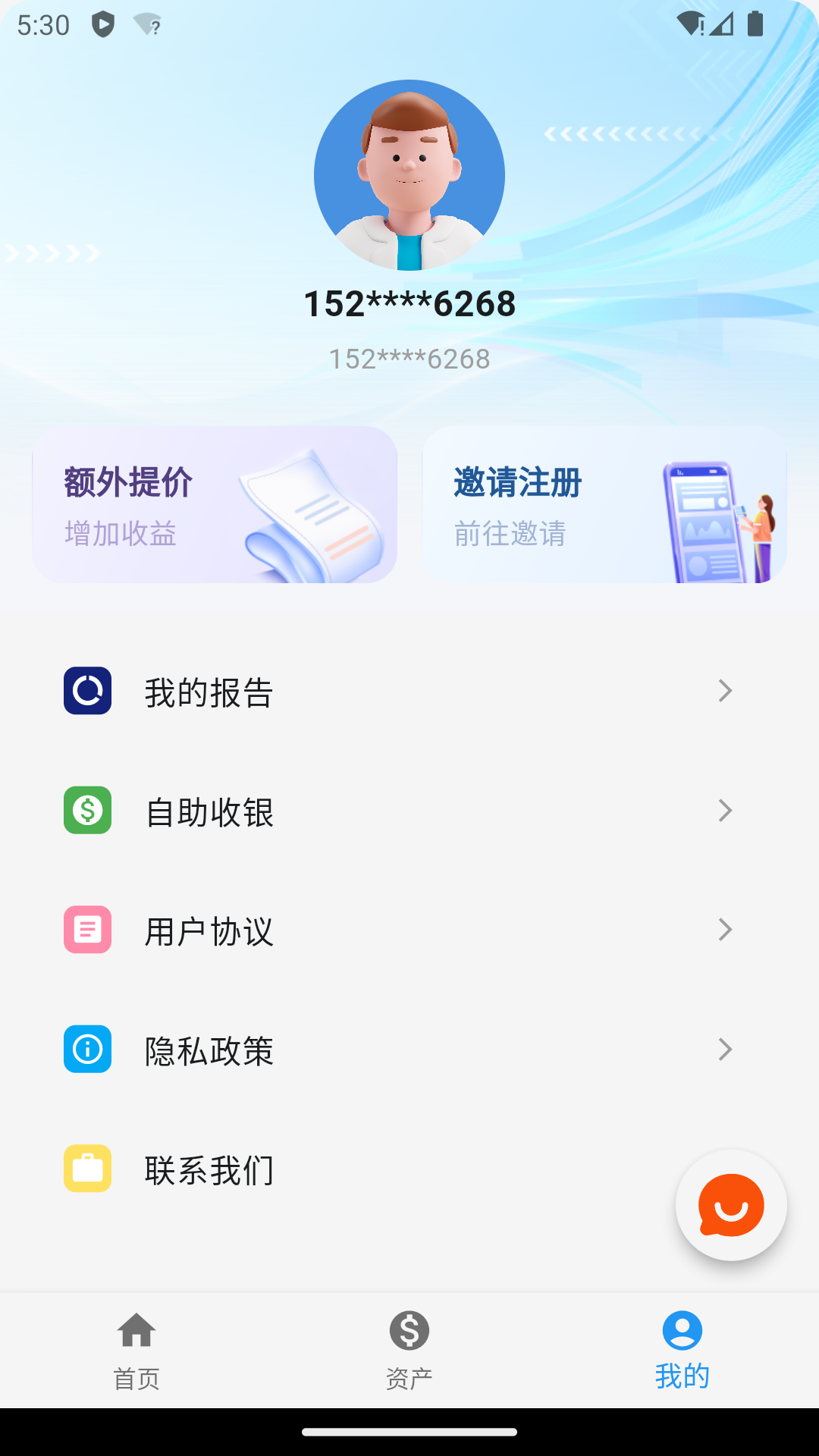Expand the 我的报告 row chevron
This screenshot has height=1456, width=819.
pos(726,691)
